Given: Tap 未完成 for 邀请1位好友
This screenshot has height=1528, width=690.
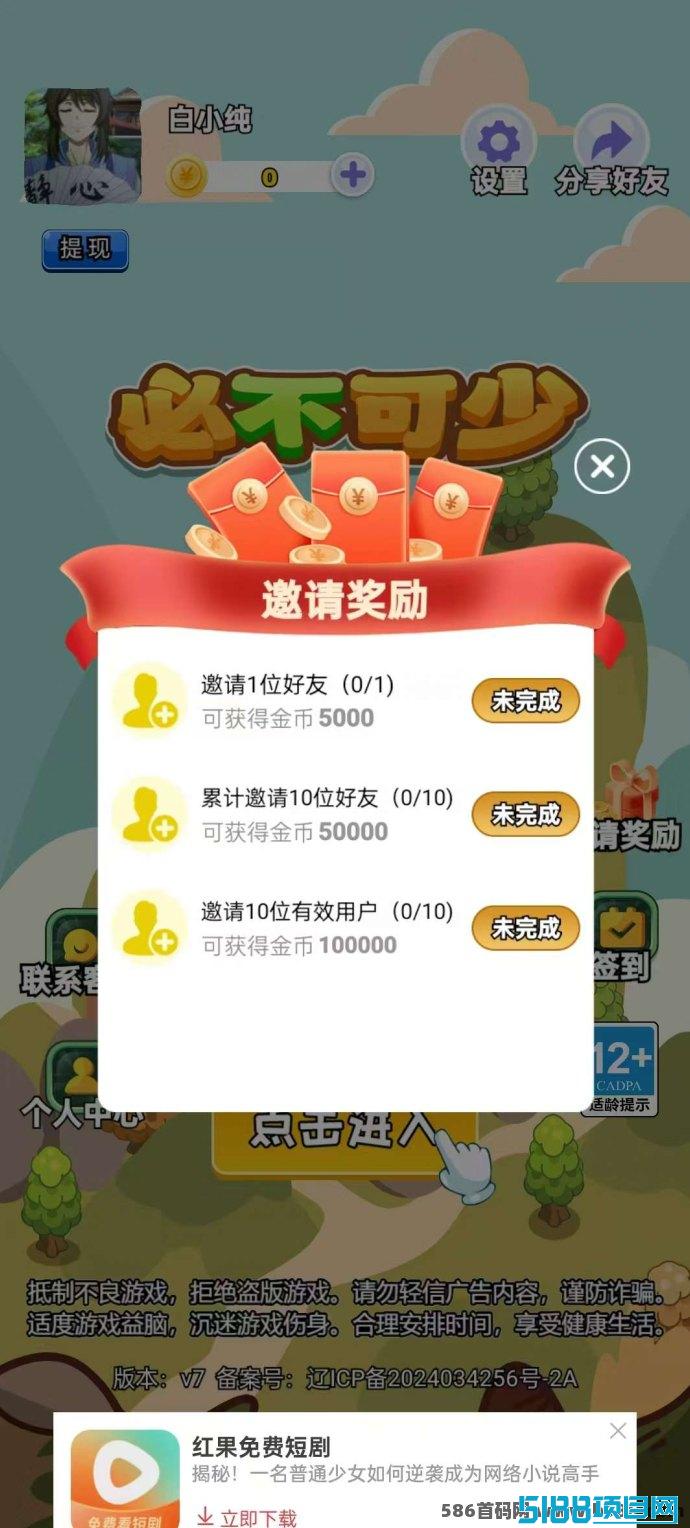Looking at the screenshot, I should tap(525, 702).
